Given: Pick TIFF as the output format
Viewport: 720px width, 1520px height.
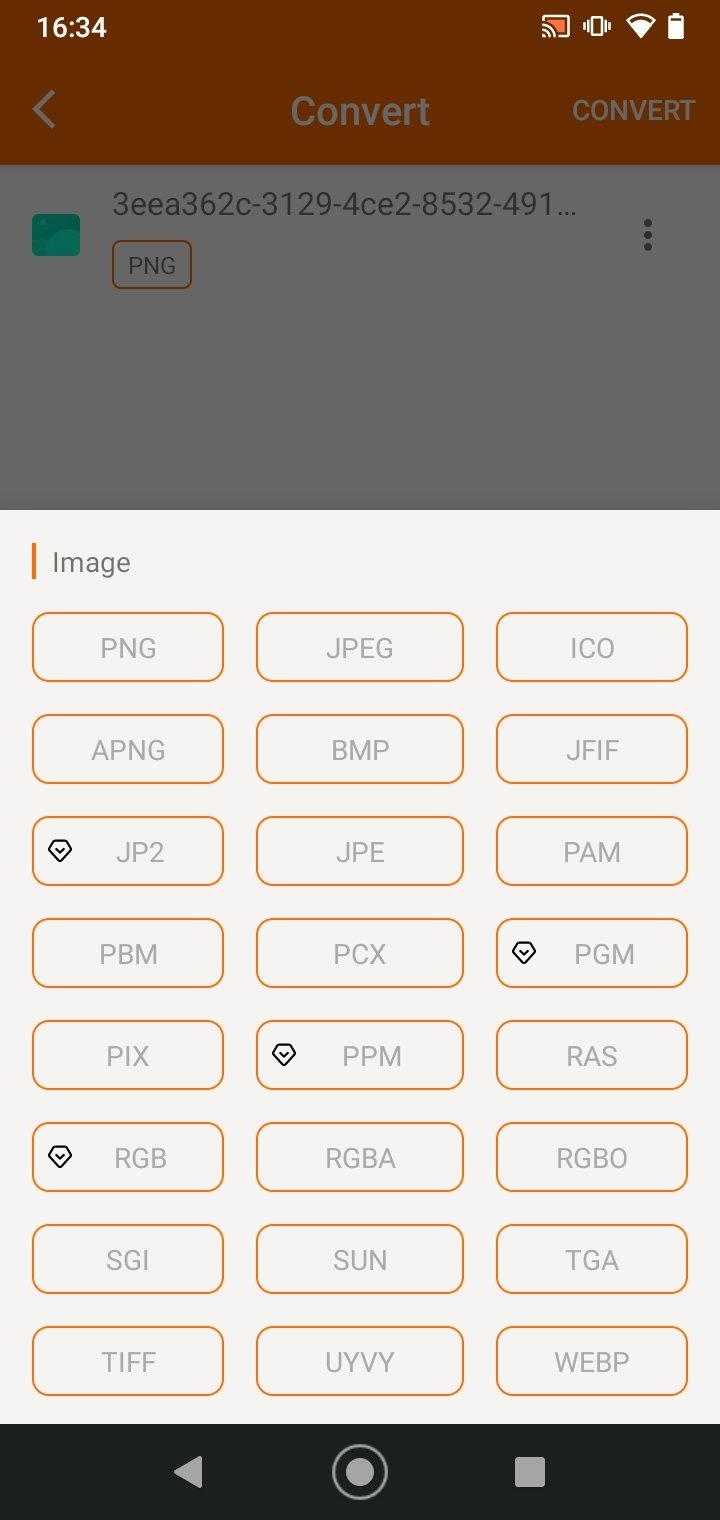Looking at the screenshot, I should (x=128, y=1361).
